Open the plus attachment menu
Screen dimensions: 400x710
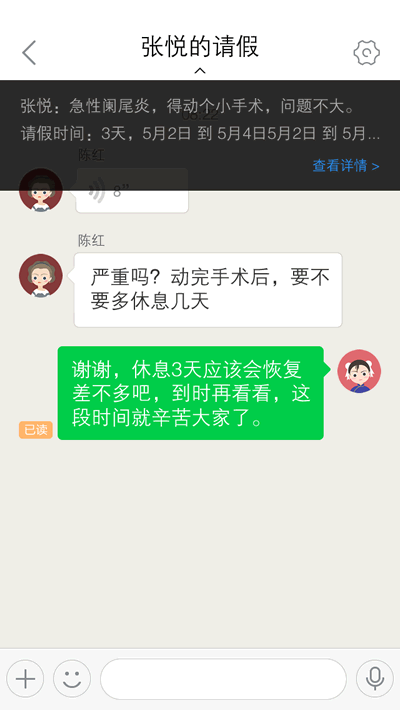25,679
